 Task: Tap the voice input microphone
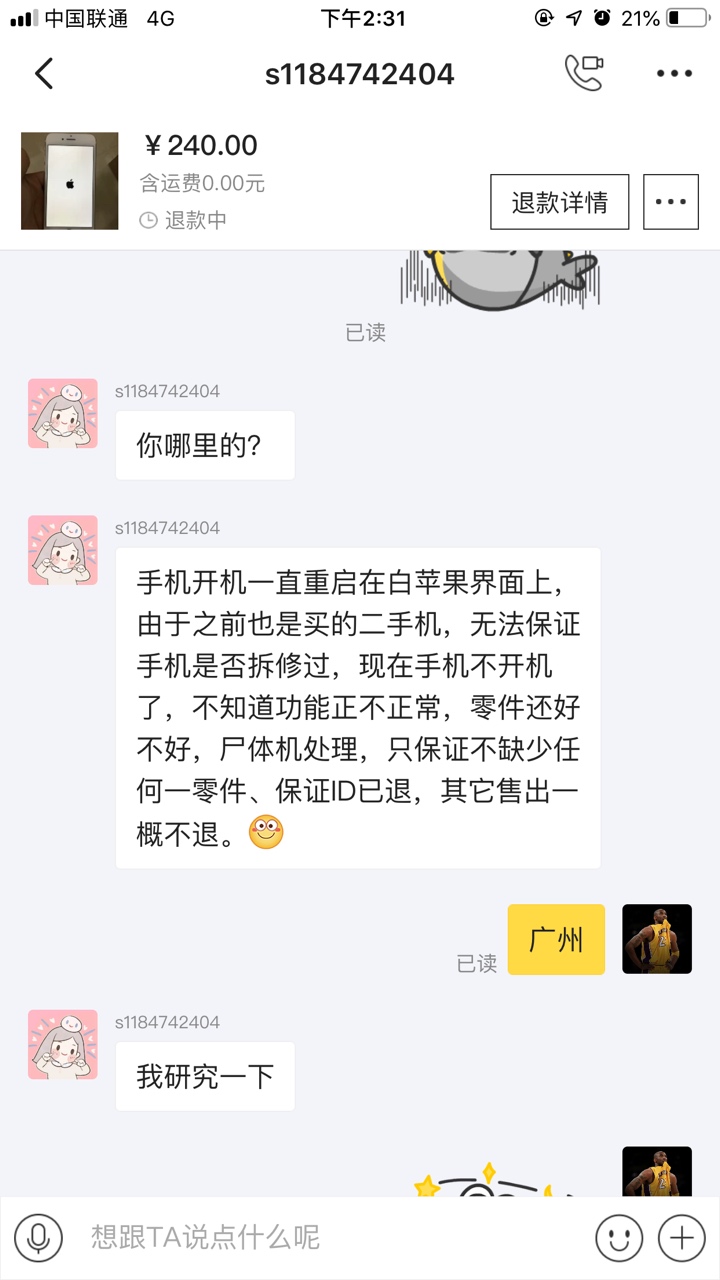[39, 1238]
